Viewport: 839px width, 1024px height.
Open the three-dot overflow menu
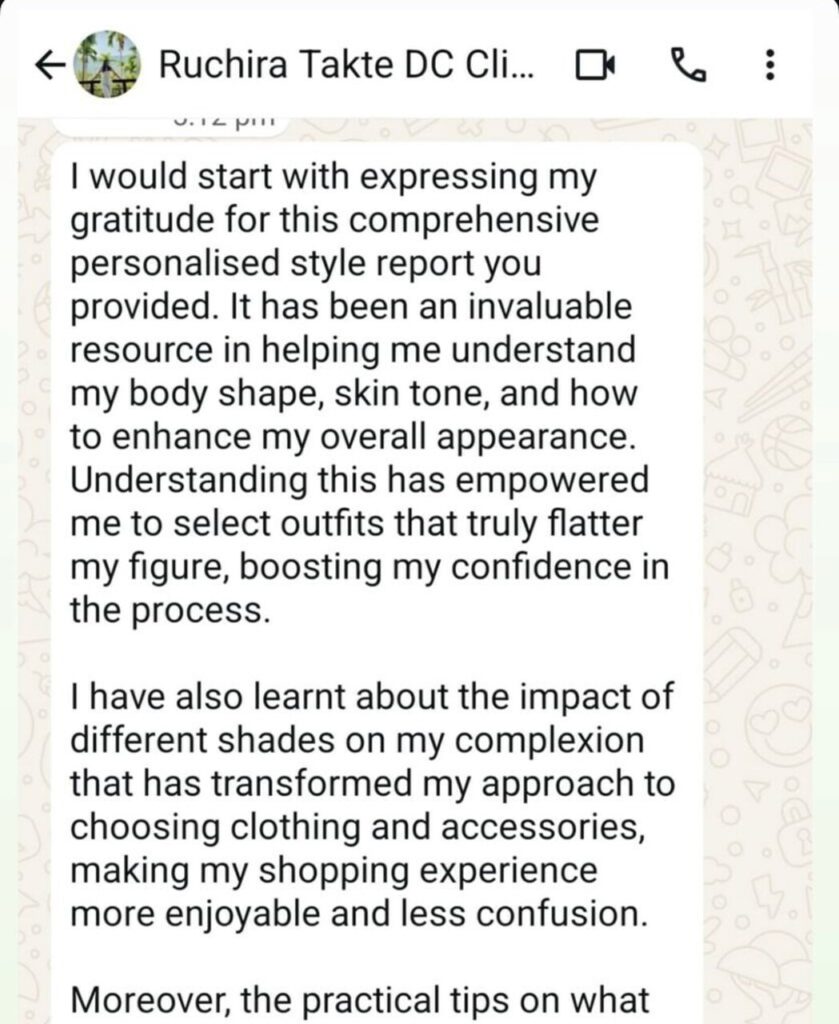tap(769, 66)
